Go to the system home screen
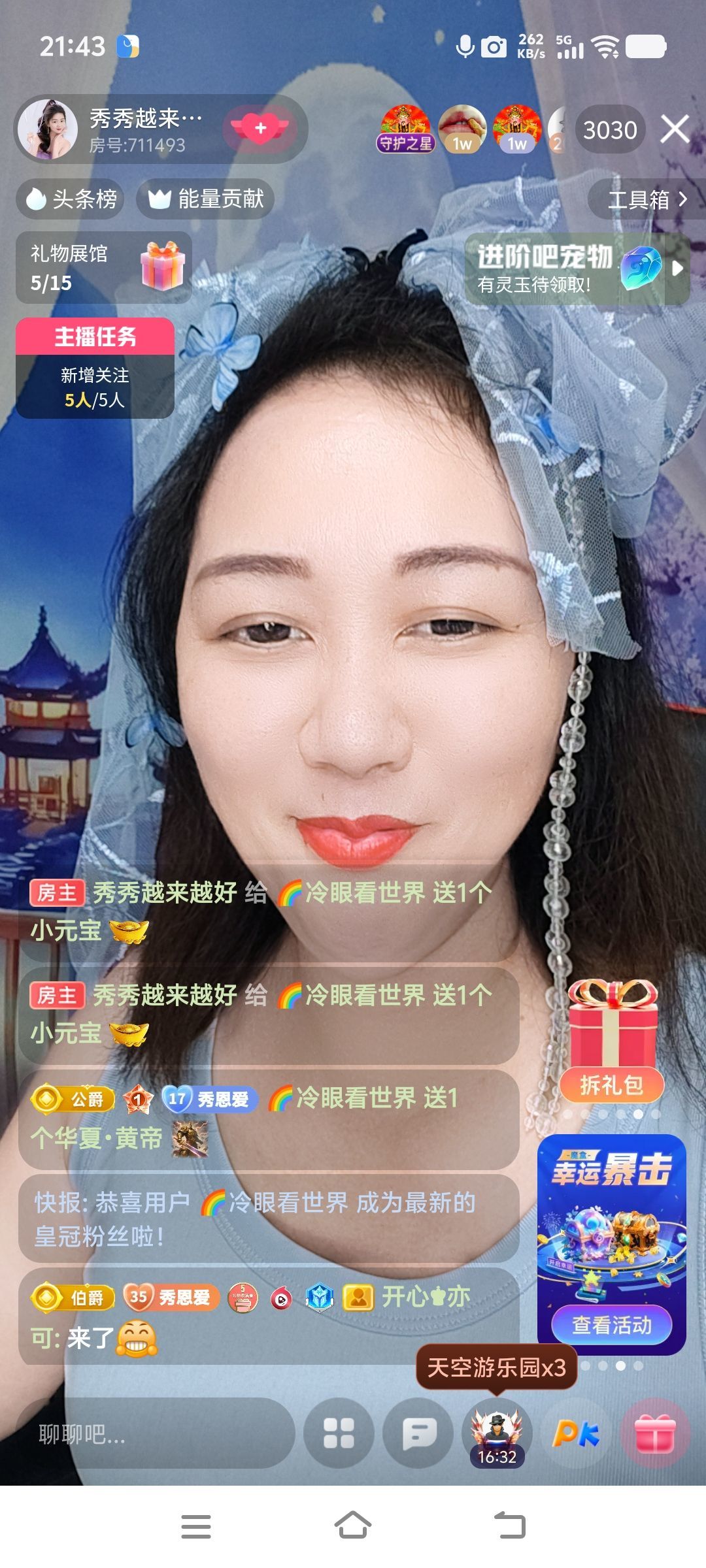706x1568 pixels. coord(352,1526)
